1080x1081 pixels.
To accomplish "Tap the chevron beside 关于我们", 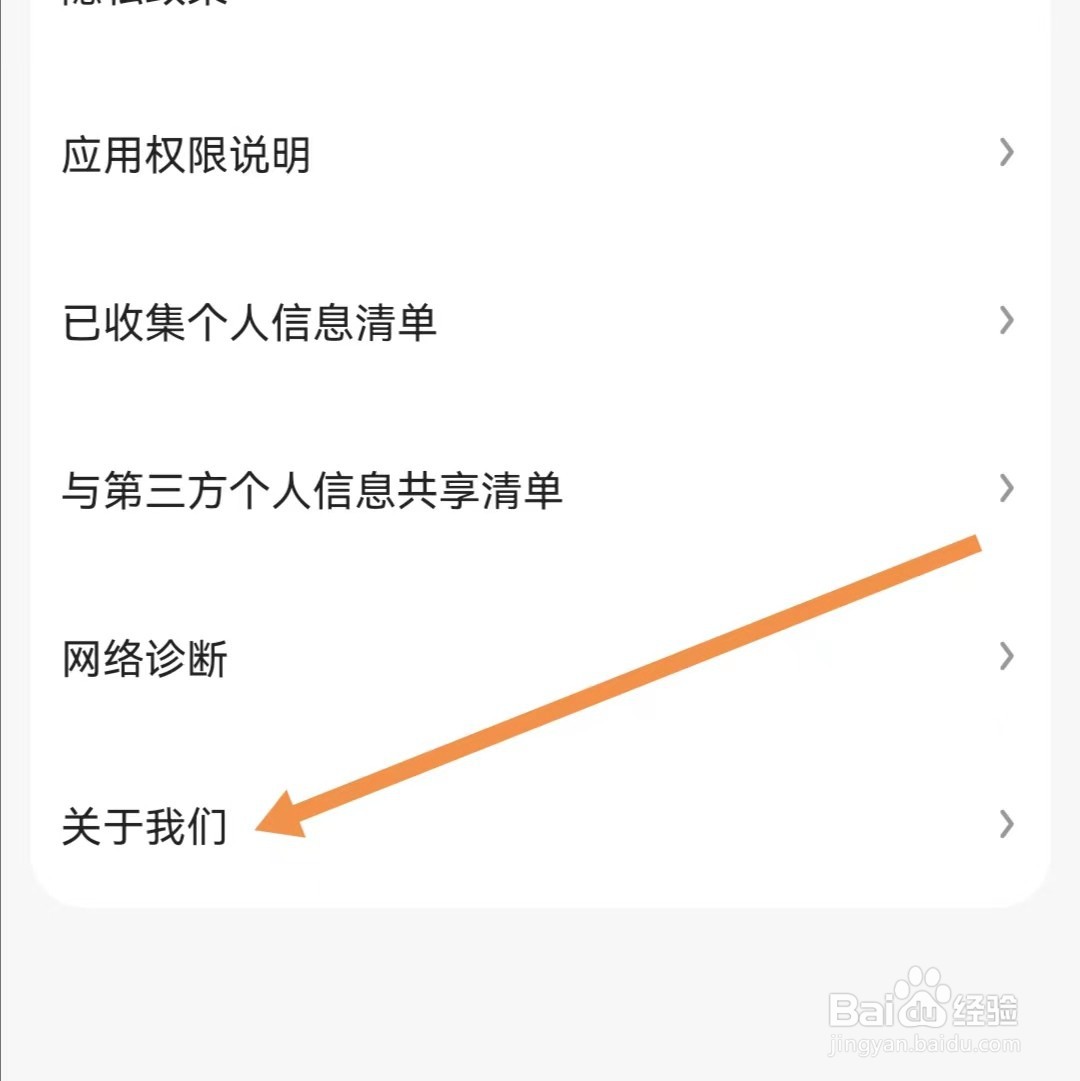I will tap(1005, 825).
